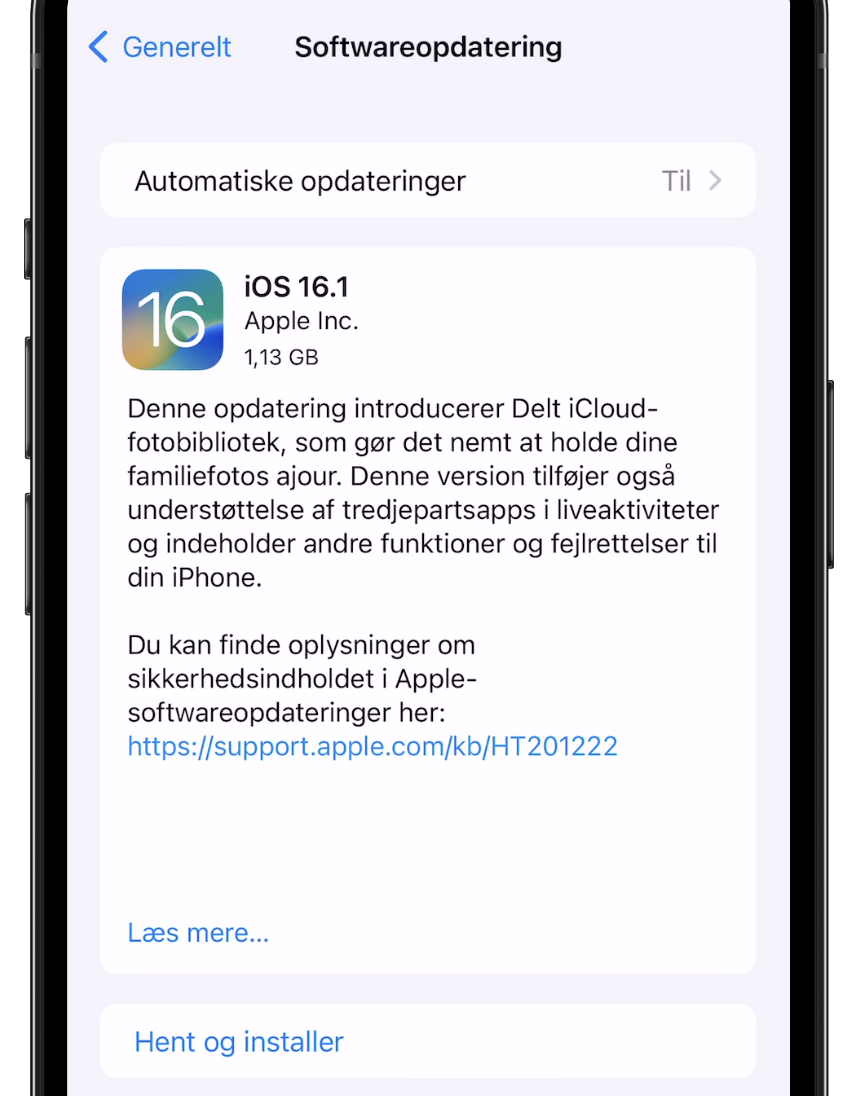
Task: Open the support.apple.com security link
Action: click(372, 746)
